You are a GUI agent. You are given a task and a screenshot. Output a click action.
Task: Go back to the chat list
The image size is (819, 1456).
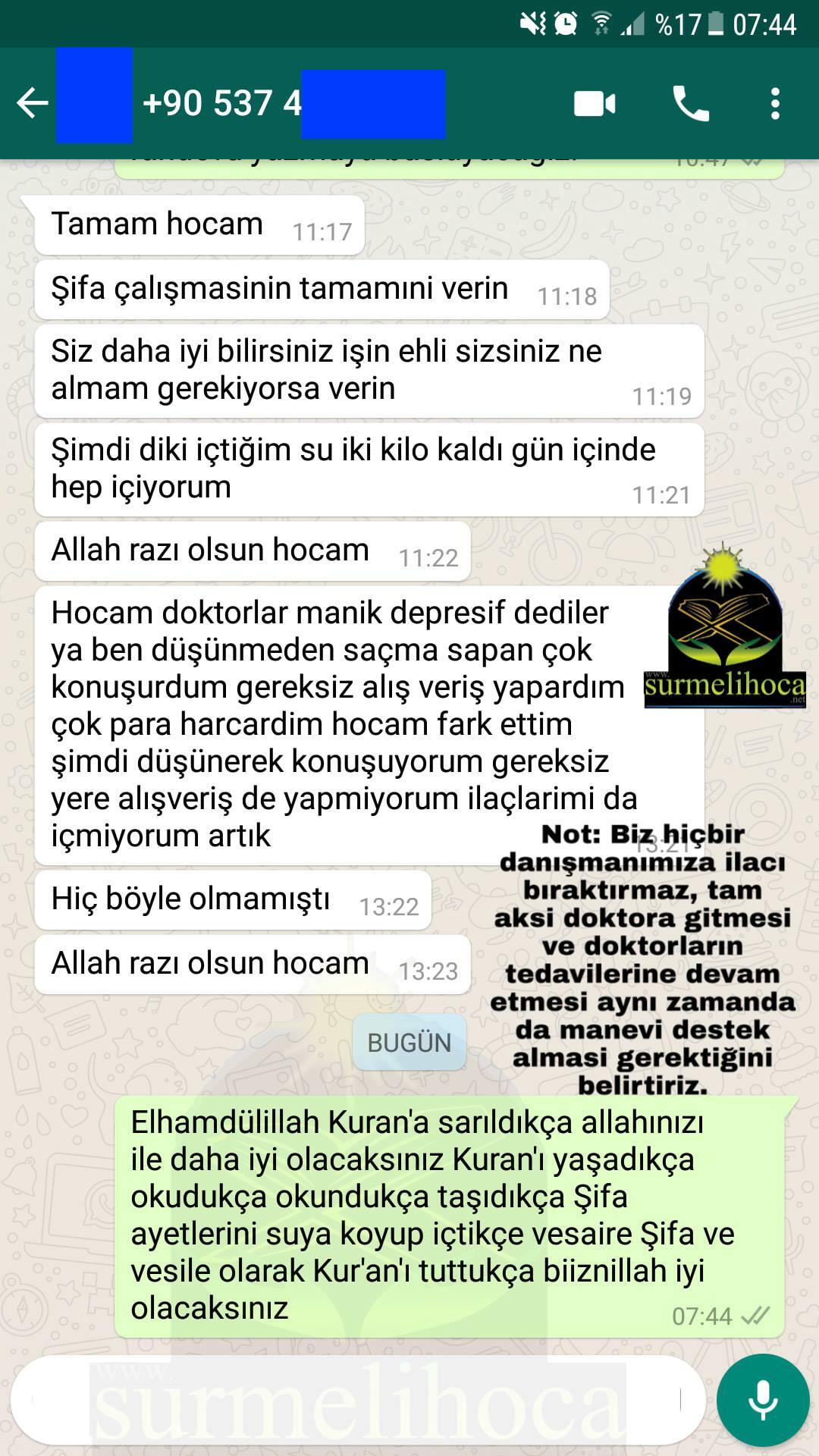[x=32, y=103]
